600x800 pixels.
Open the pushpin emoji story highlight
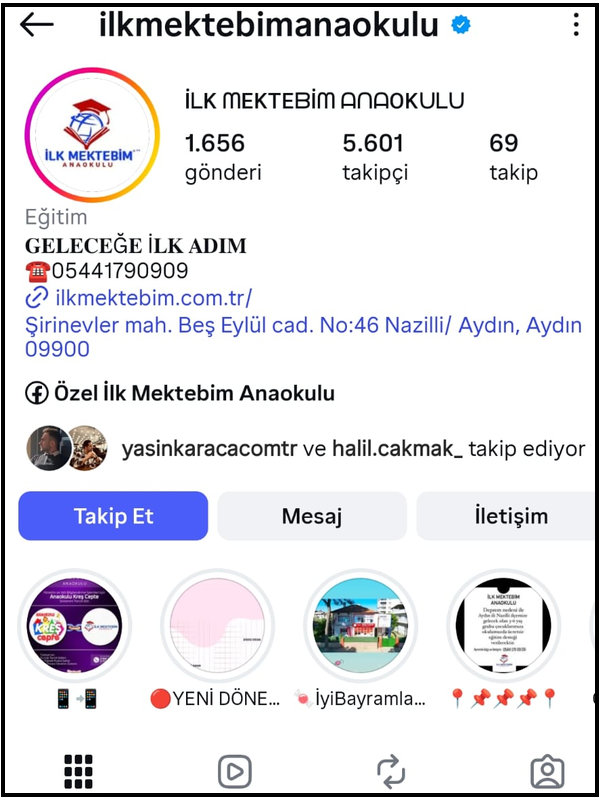[x=503, y=626]
